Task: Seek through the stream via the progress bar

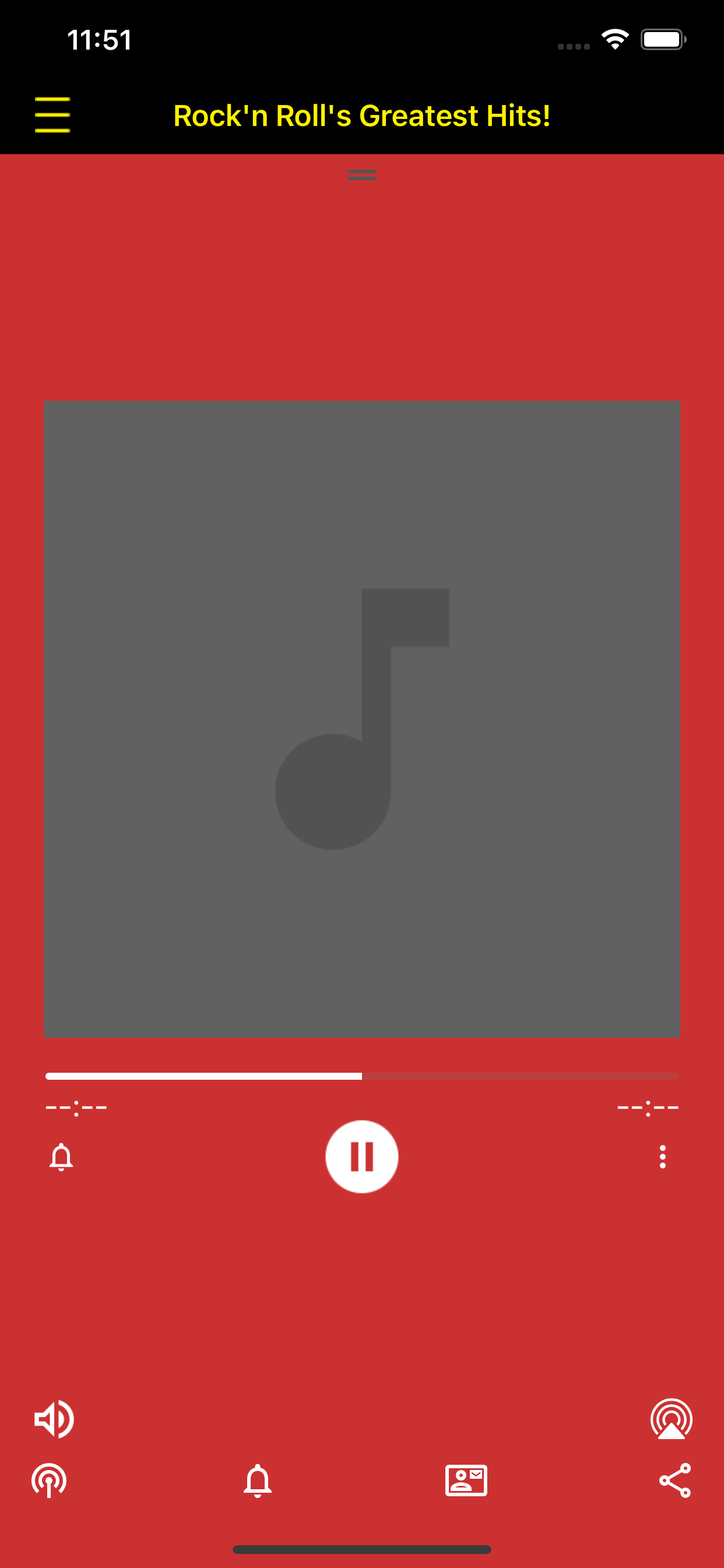Action: [362, 1076]
